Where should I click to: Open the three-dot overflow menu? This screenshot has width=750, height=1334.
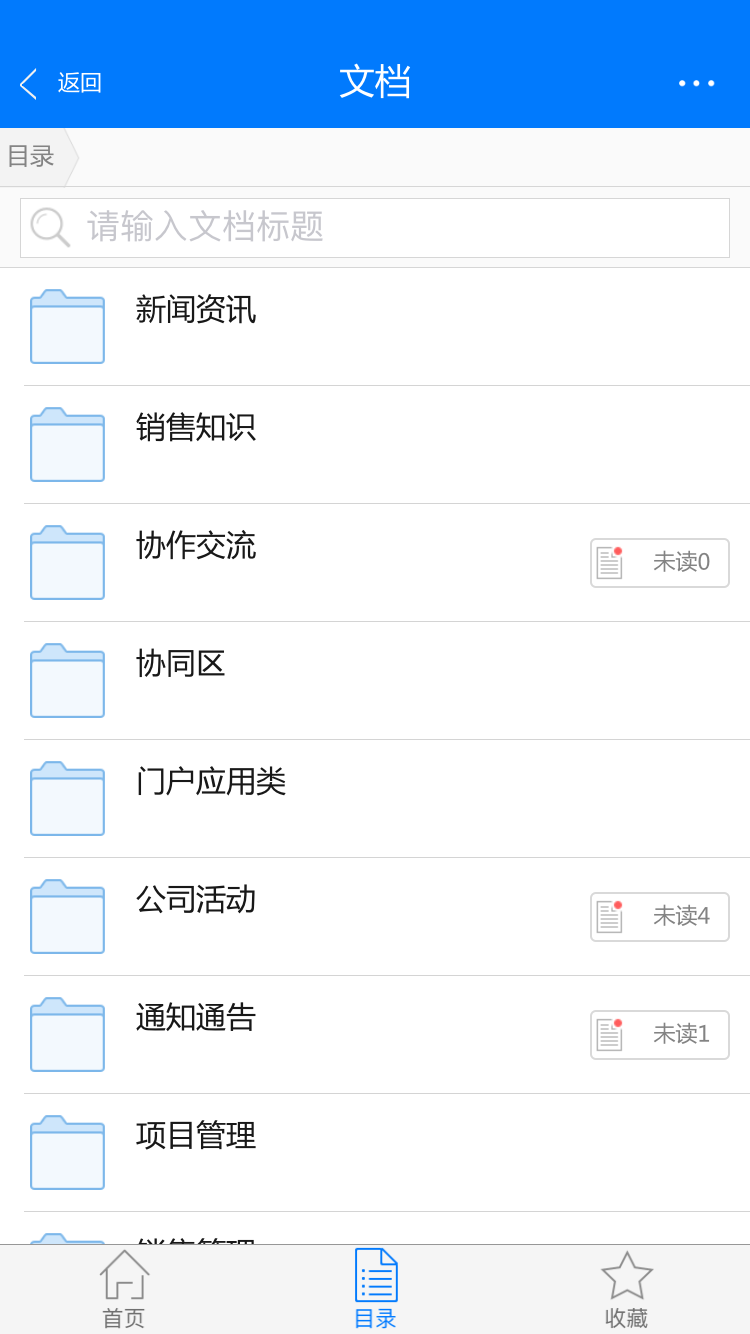pos(696,83)
